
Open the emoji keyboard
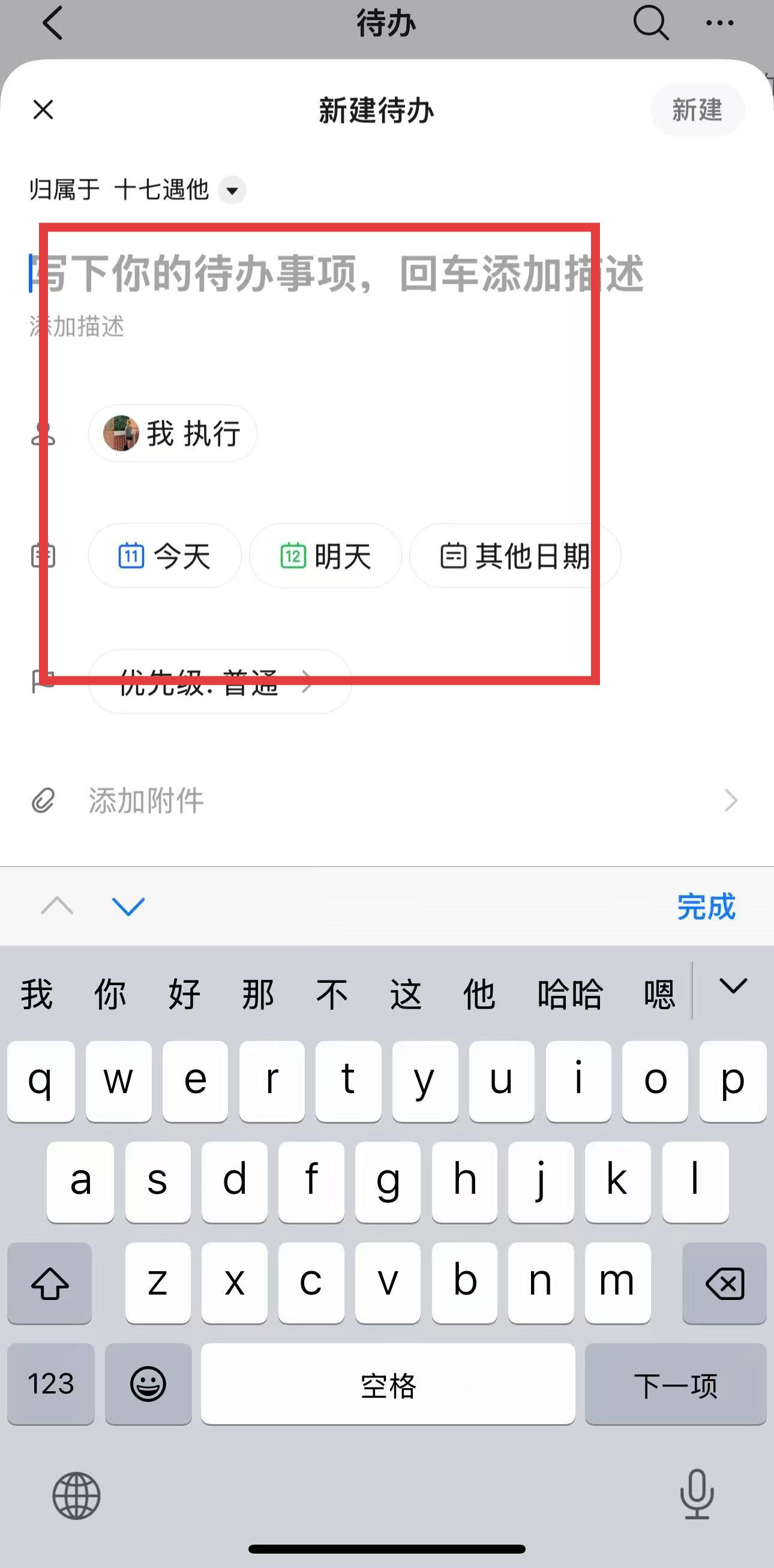coord(148,1384)
